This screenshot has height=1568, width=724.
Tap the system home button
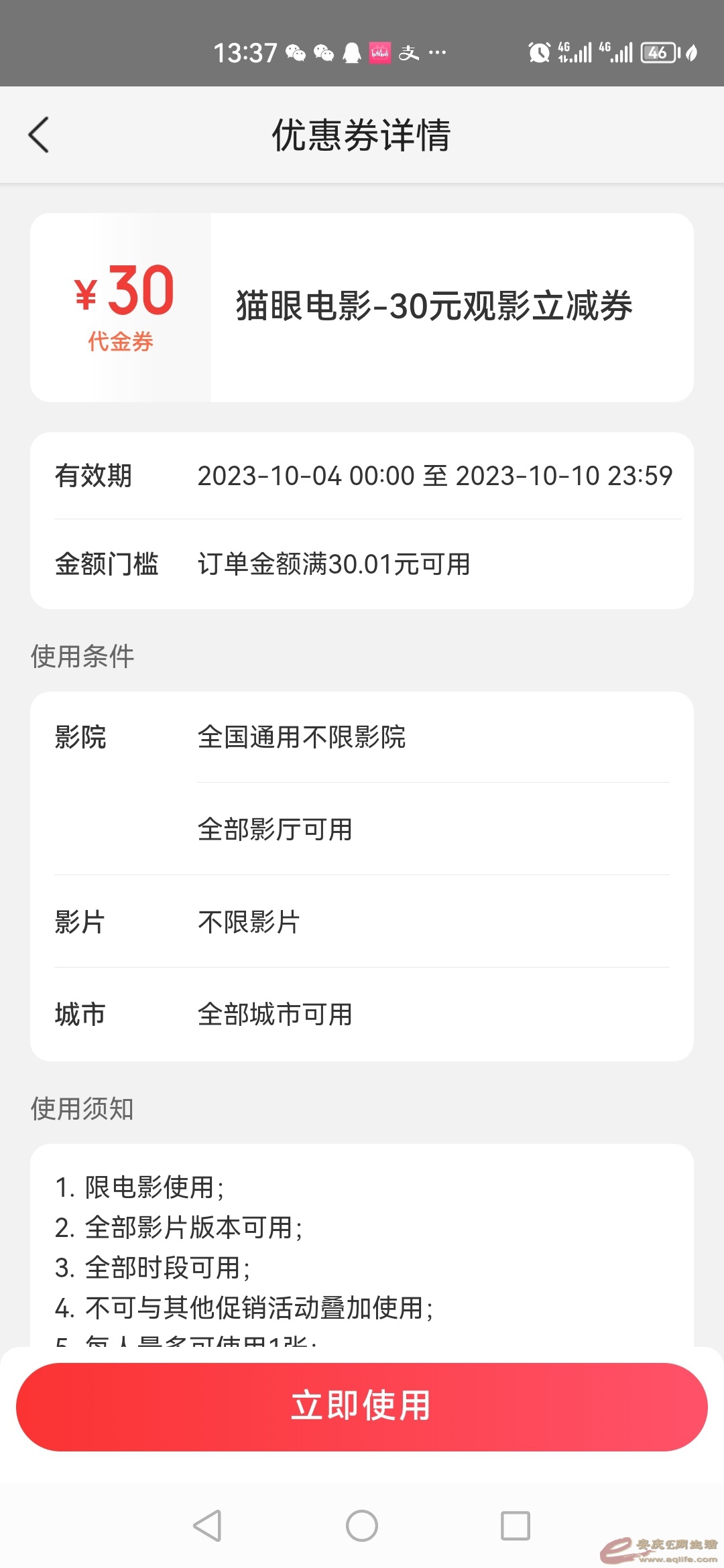362,1526
